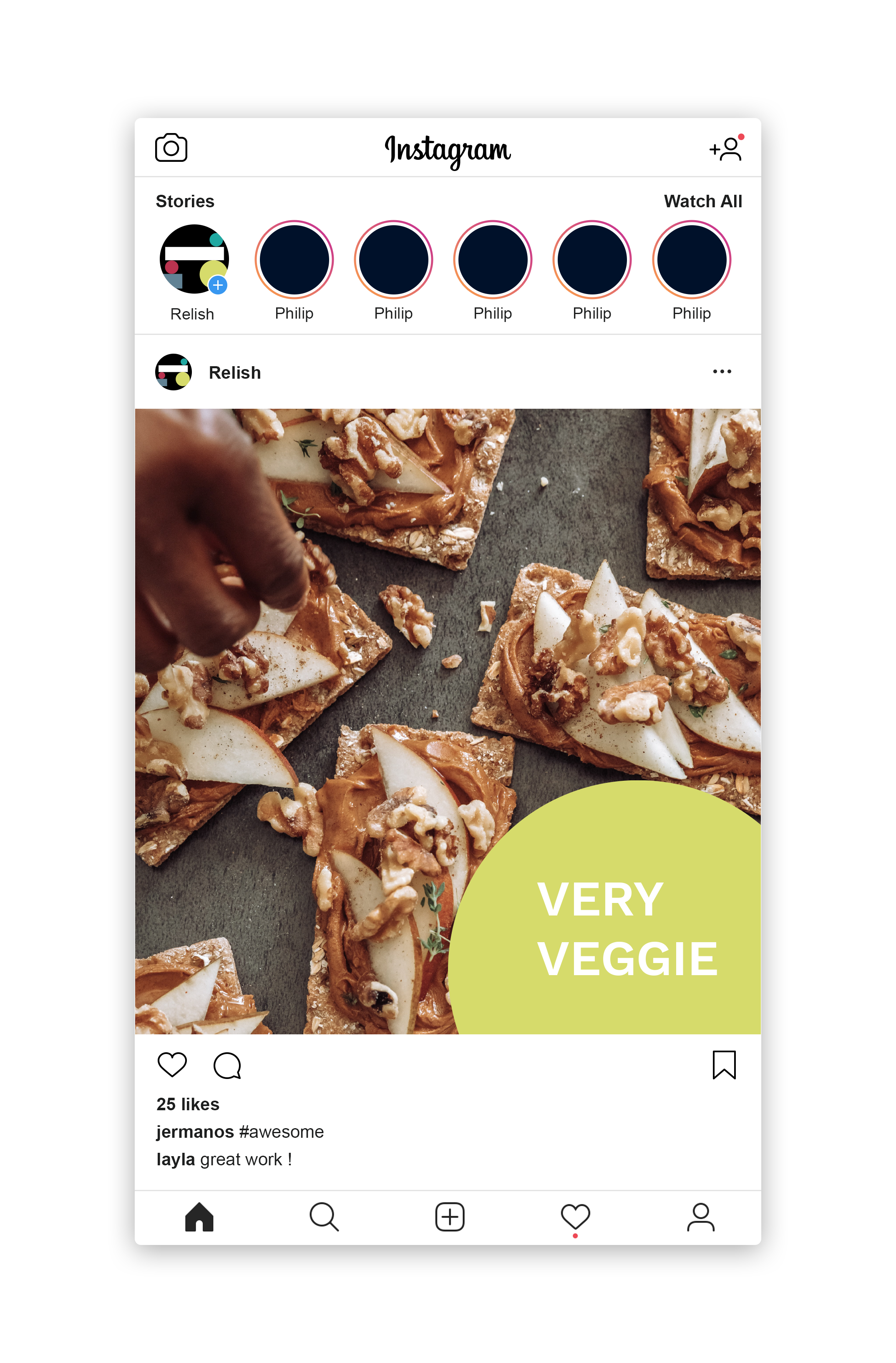Tap Watch All stories
Viewport: 896px width, 1363px height.
[702, 201]
